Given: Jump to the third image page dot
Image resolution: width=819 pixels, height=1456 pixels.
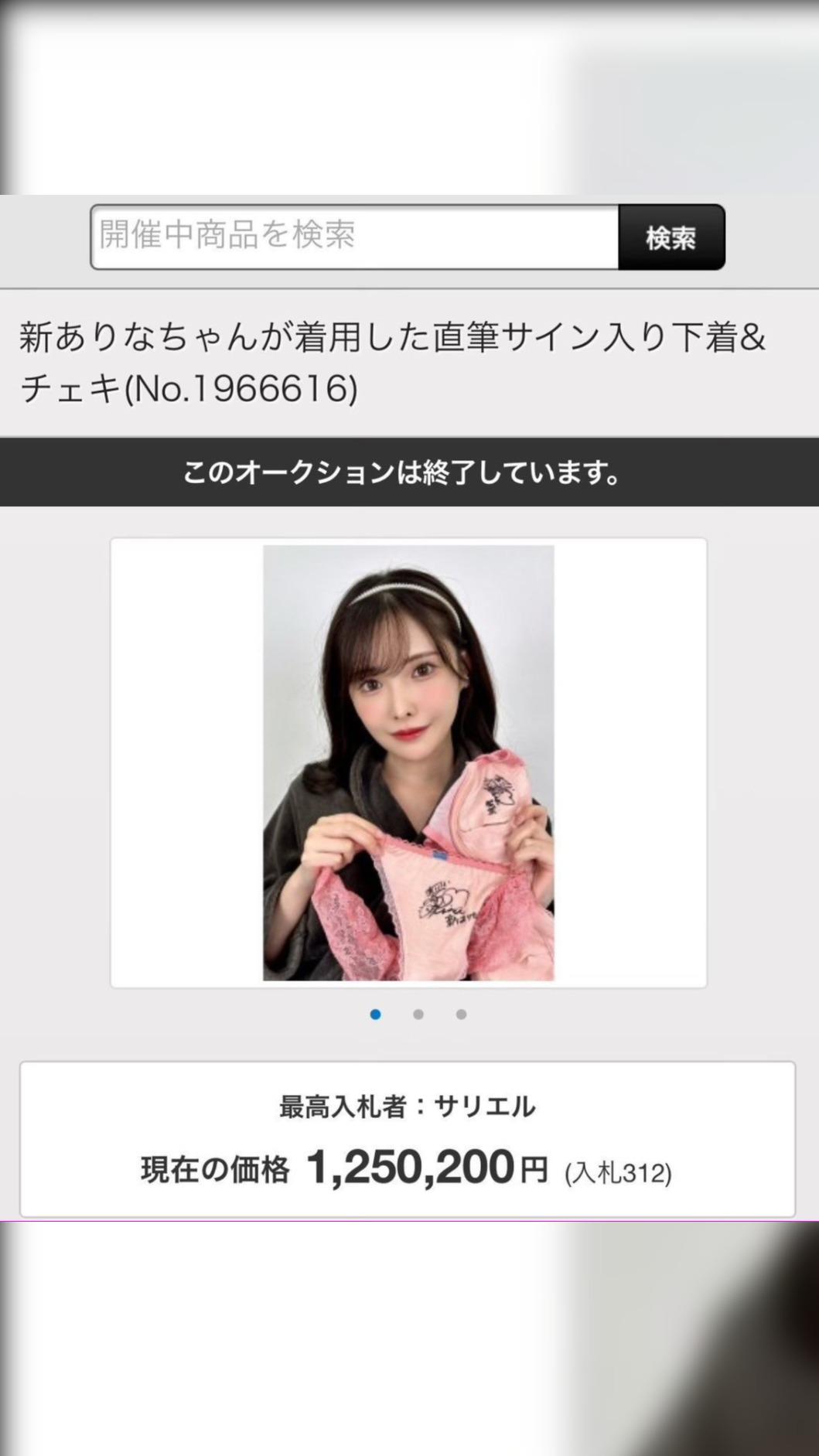Looking at the screenshot, I should pos(461,1014).
